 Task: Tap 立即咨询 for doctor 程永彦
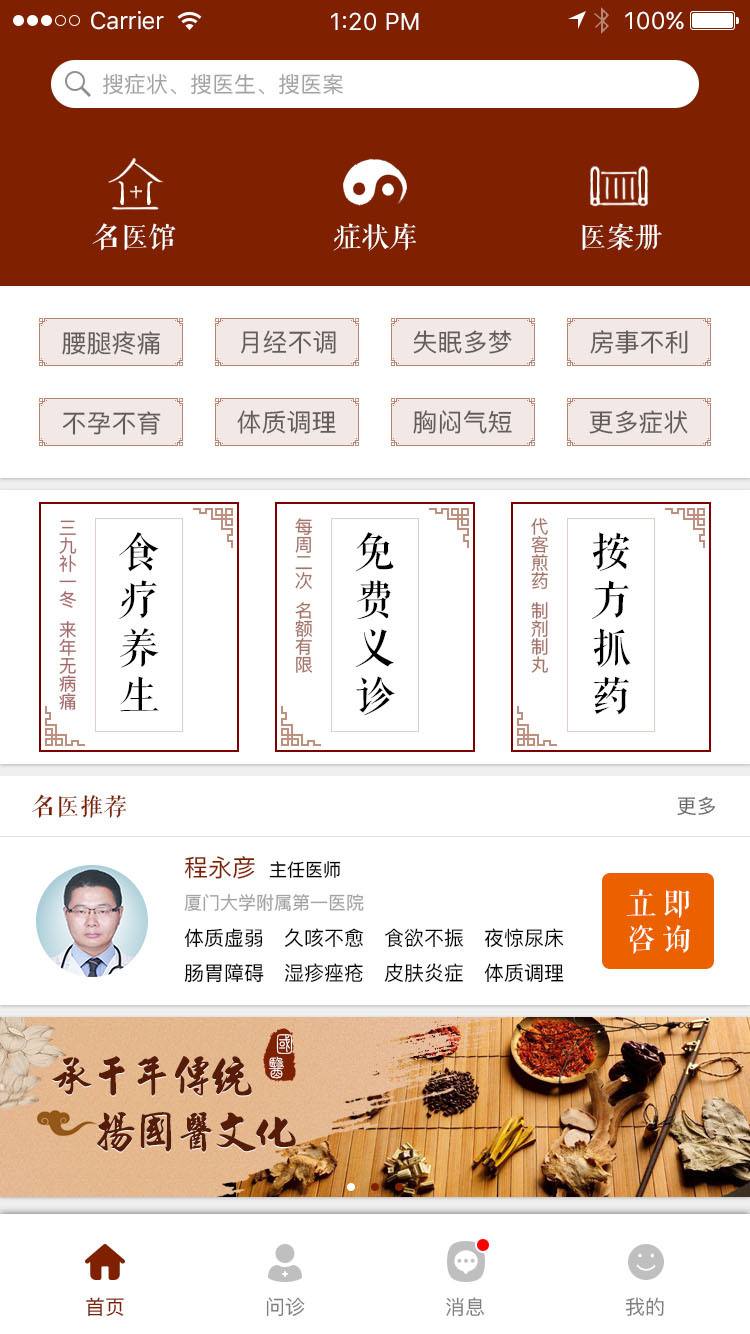tap(658, 921)
